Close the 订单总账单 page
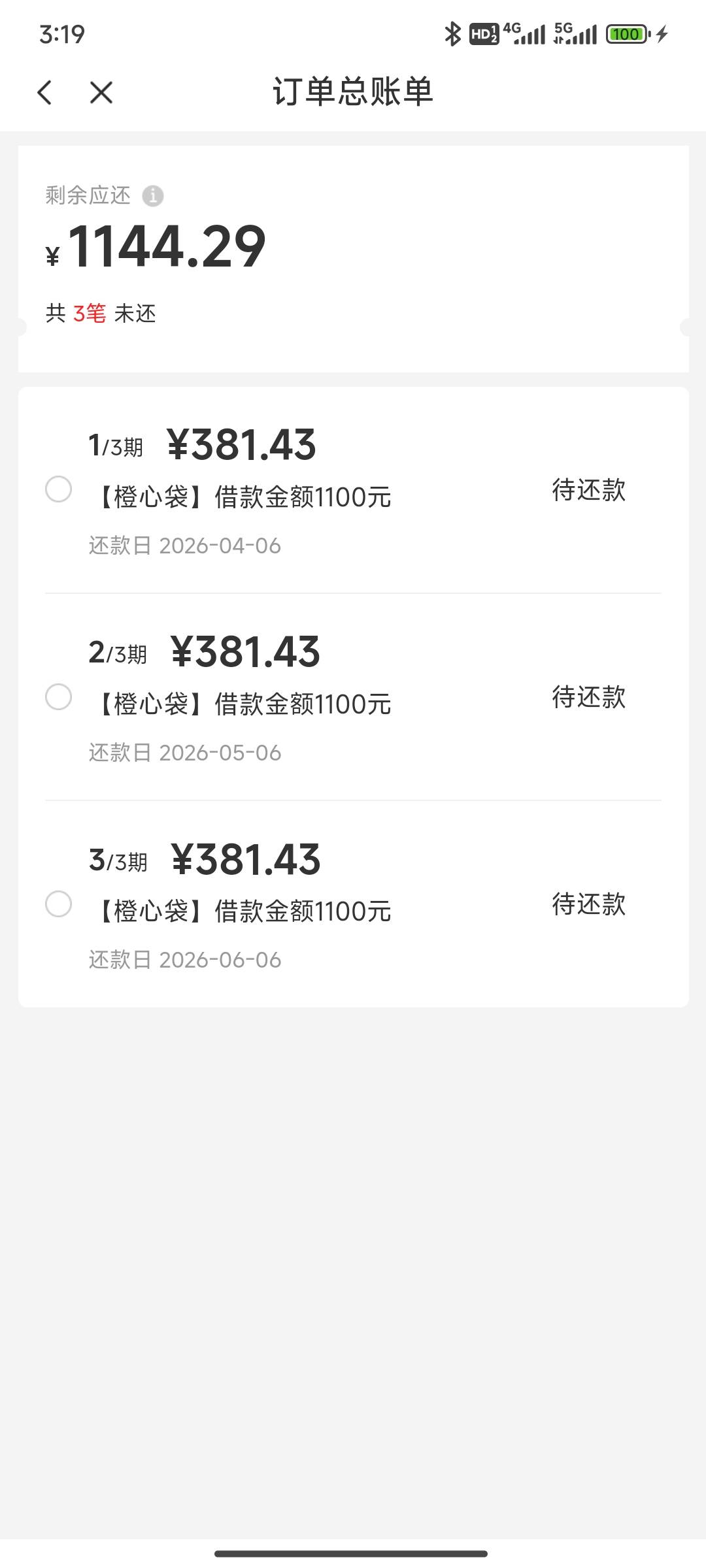The image size is (706, 1568). (x=101, y=92)
